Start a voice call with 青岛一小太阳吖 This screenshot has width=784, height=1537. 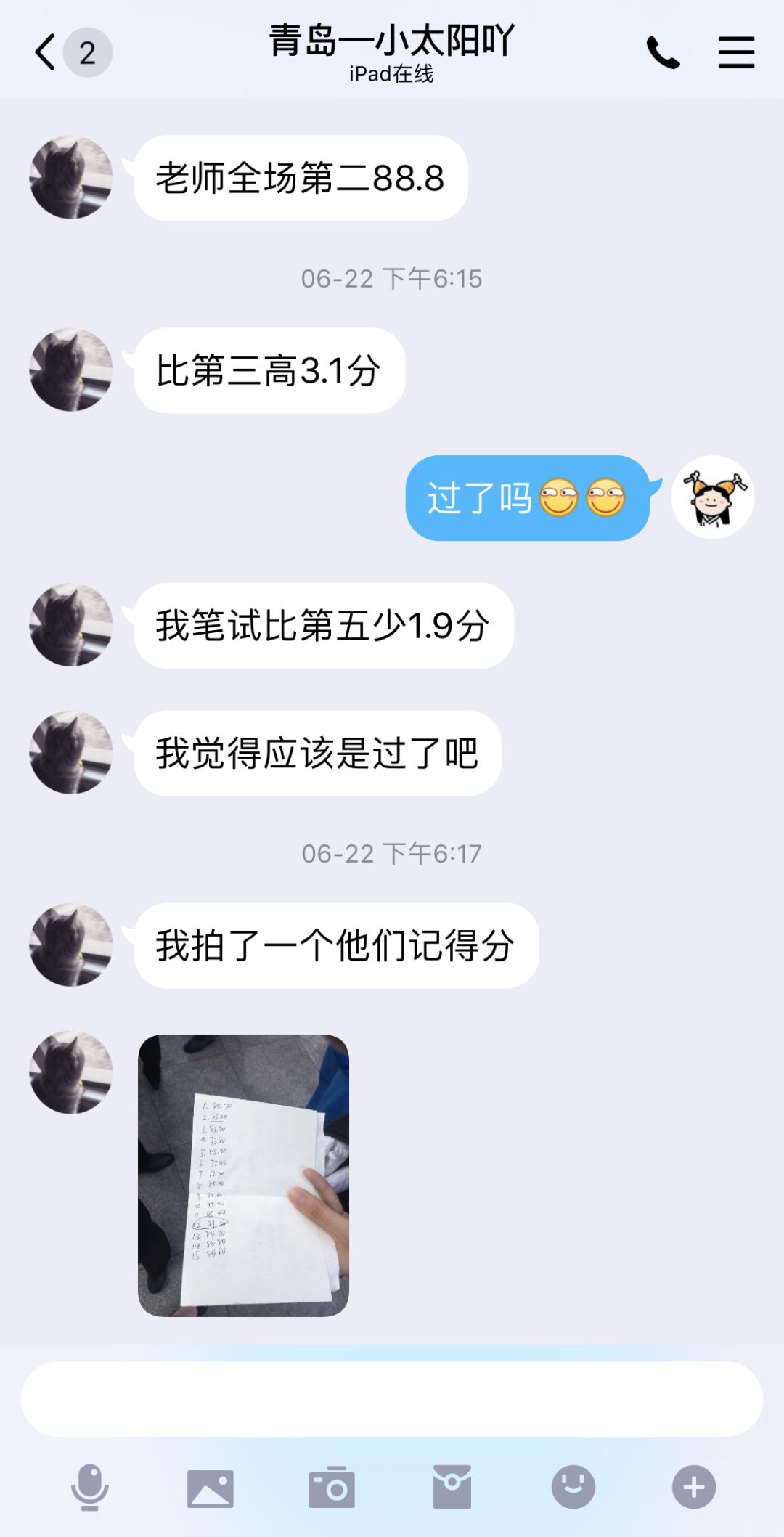[663, 52]
